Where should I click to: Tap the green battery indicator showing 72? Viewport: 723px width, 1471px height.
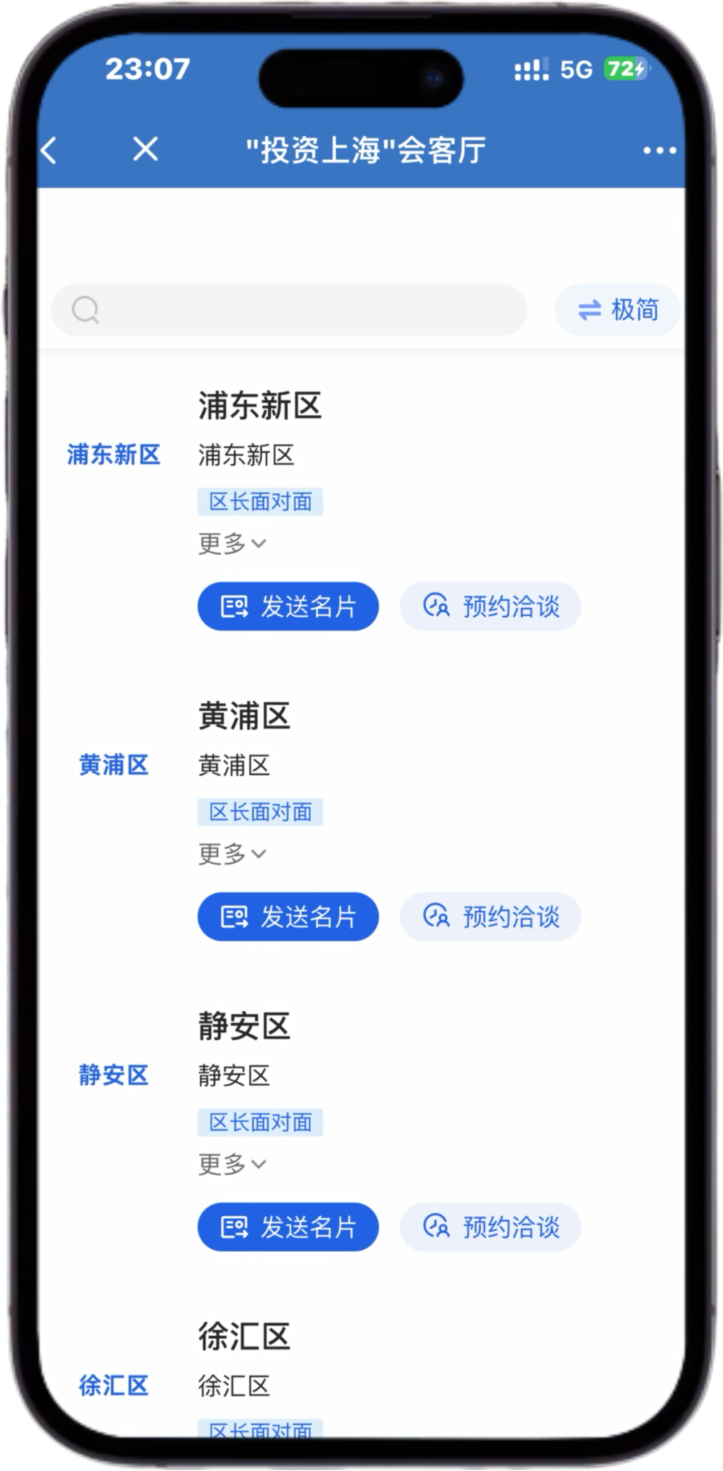[628, 69]
